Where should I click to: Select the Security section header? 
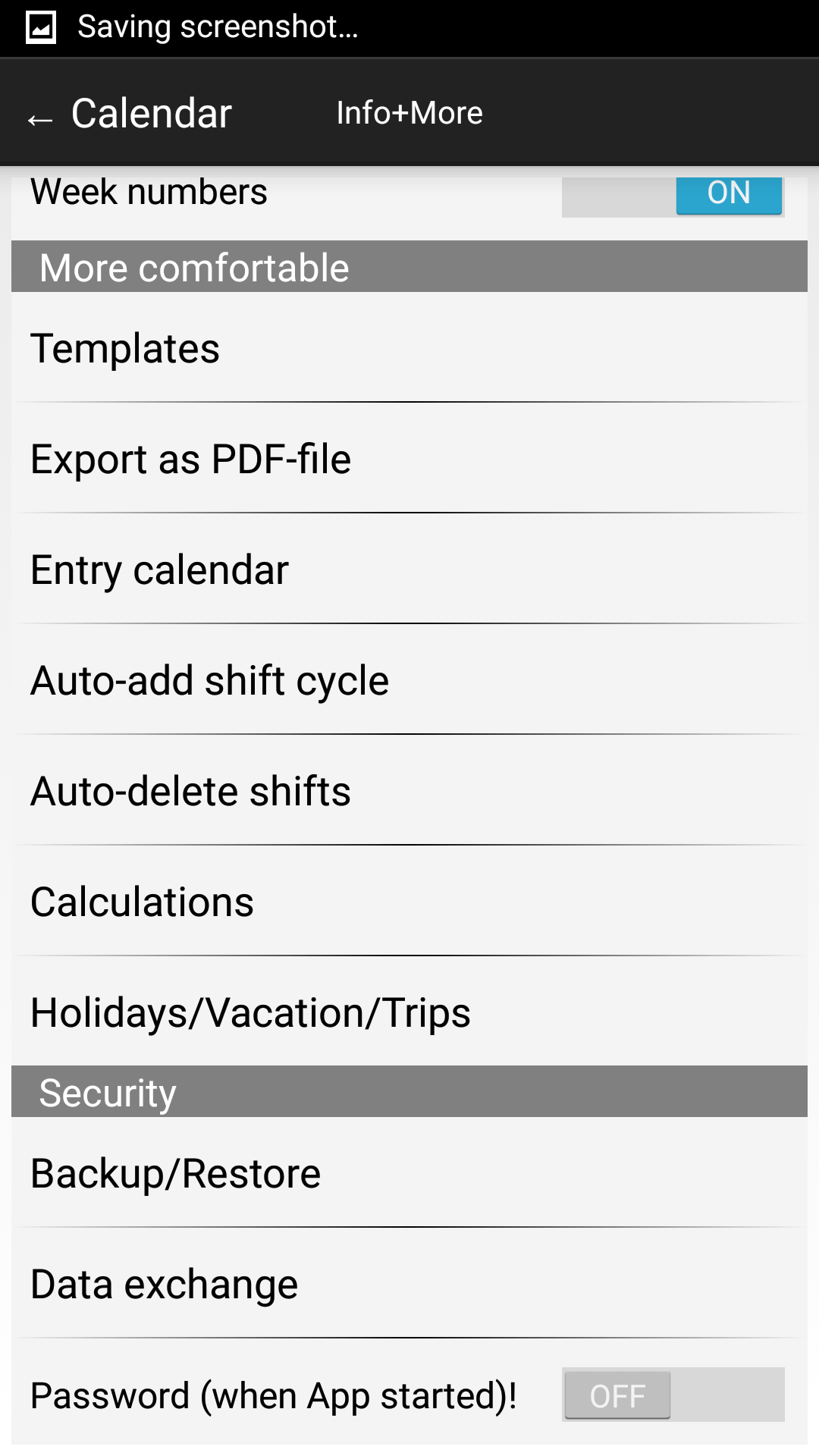click(107, 1092)
